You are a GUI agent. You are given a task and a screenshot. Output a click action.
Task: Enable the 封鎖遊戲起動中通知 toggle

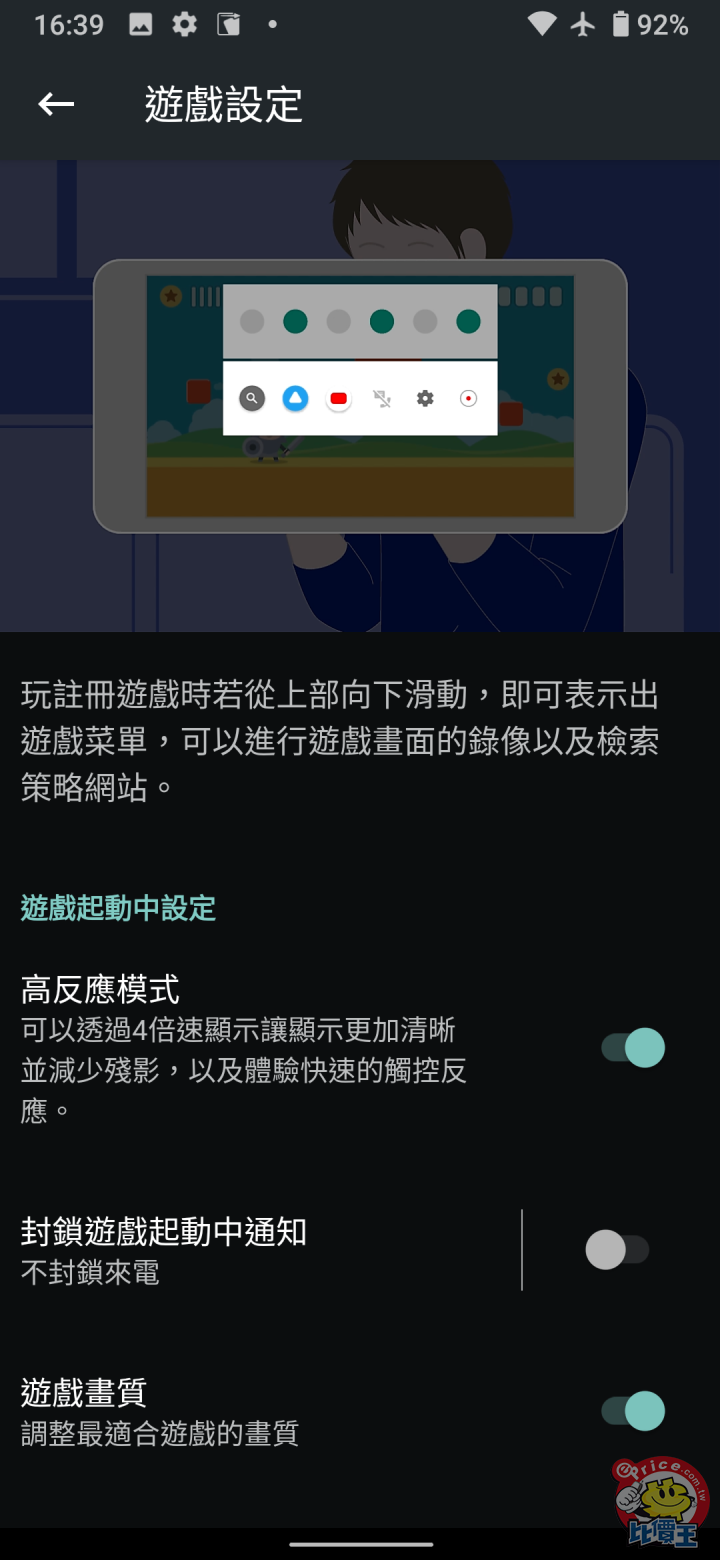tap(617, 1249)
